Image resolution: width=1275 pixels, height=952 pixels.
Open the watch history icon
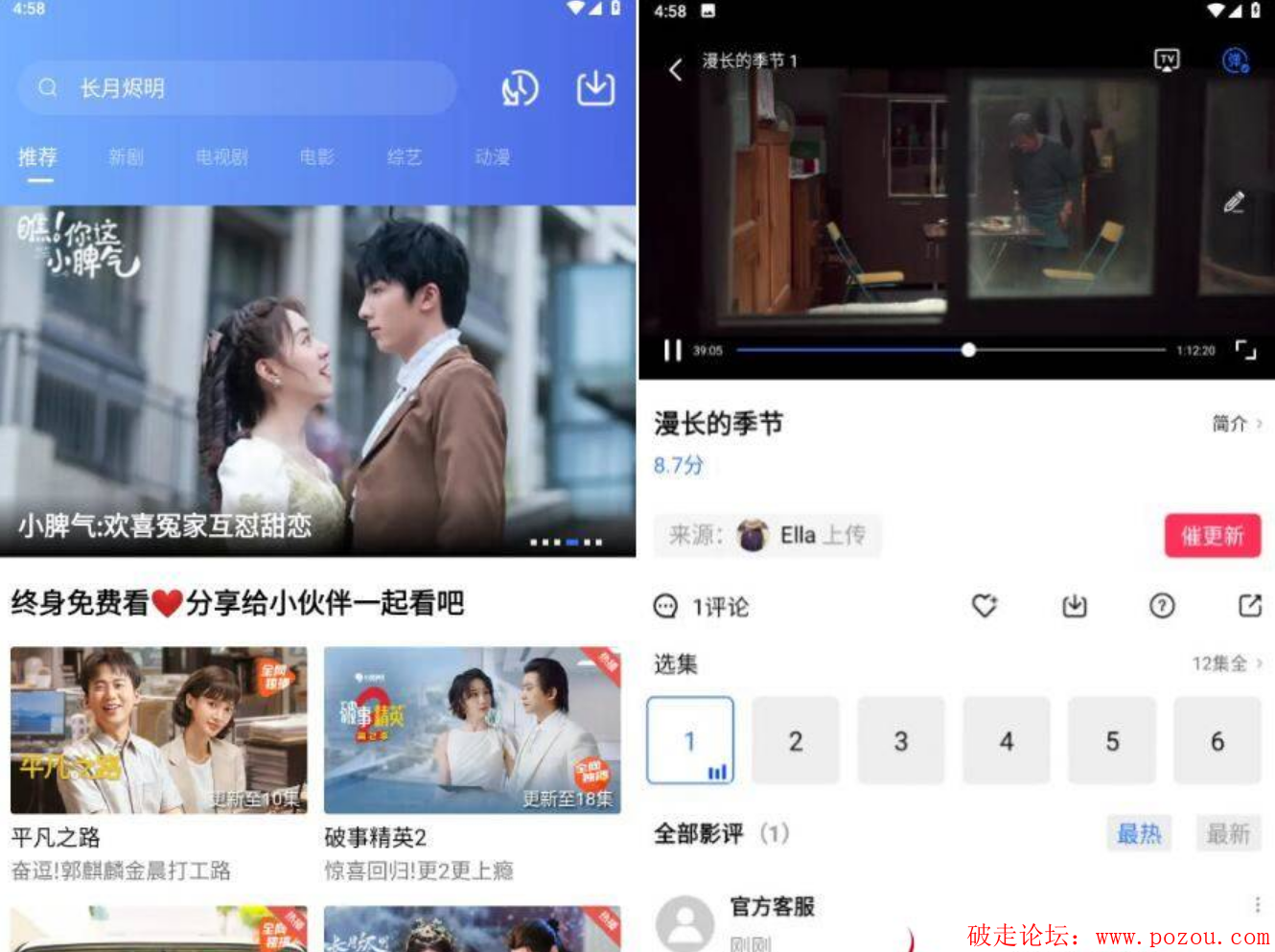click(520, 88)
